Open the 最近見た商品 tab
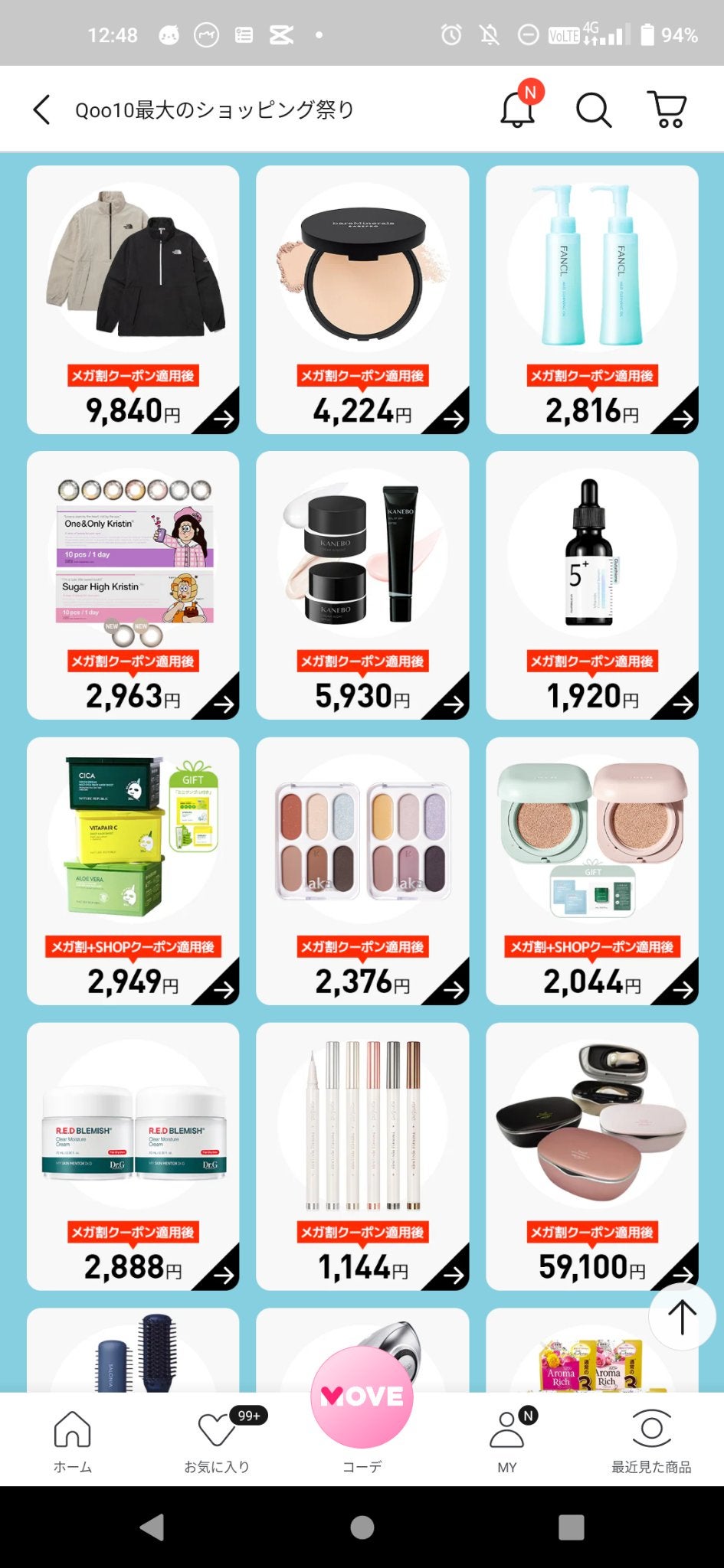This screenshot has width=724, height=1568. 651,1439
